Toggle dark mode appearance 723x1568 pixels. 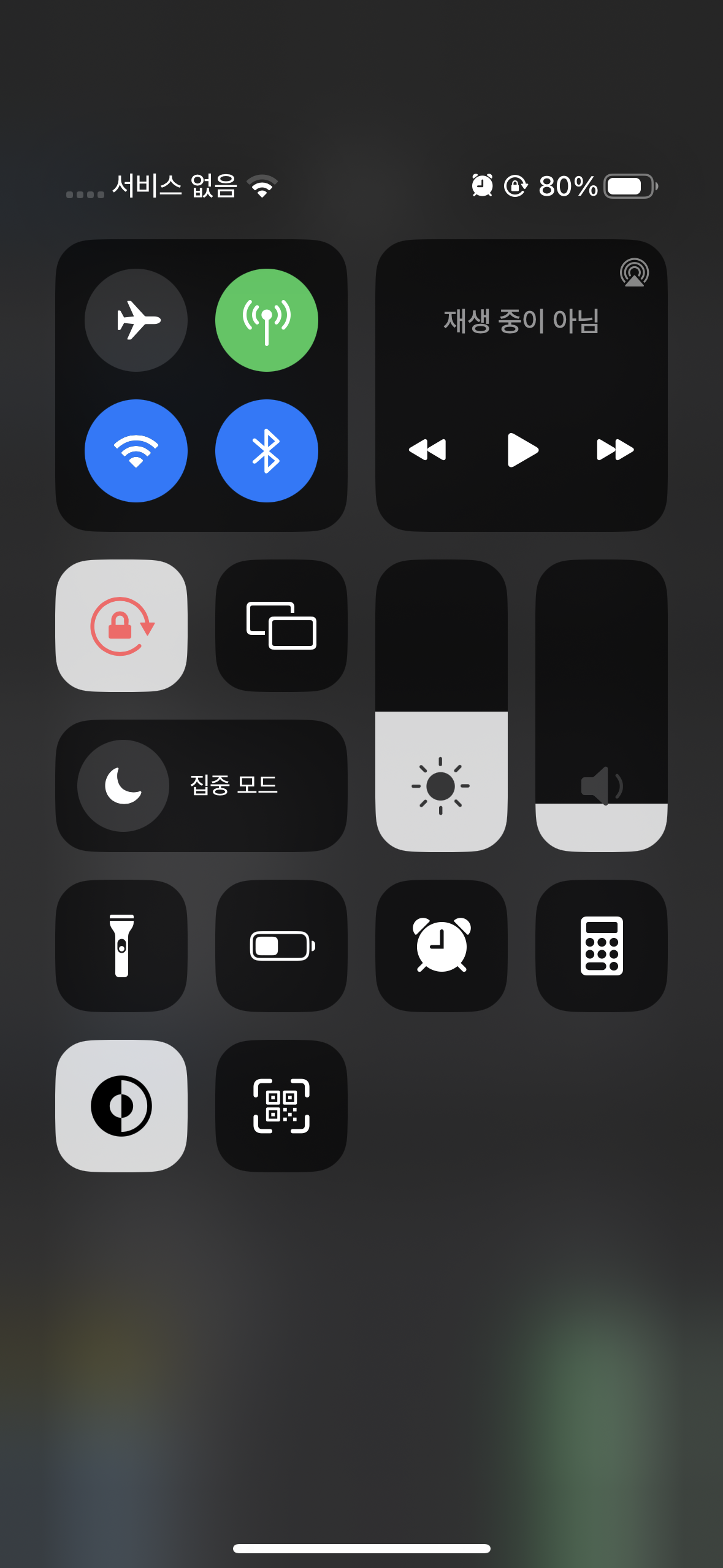point(121,1105)
